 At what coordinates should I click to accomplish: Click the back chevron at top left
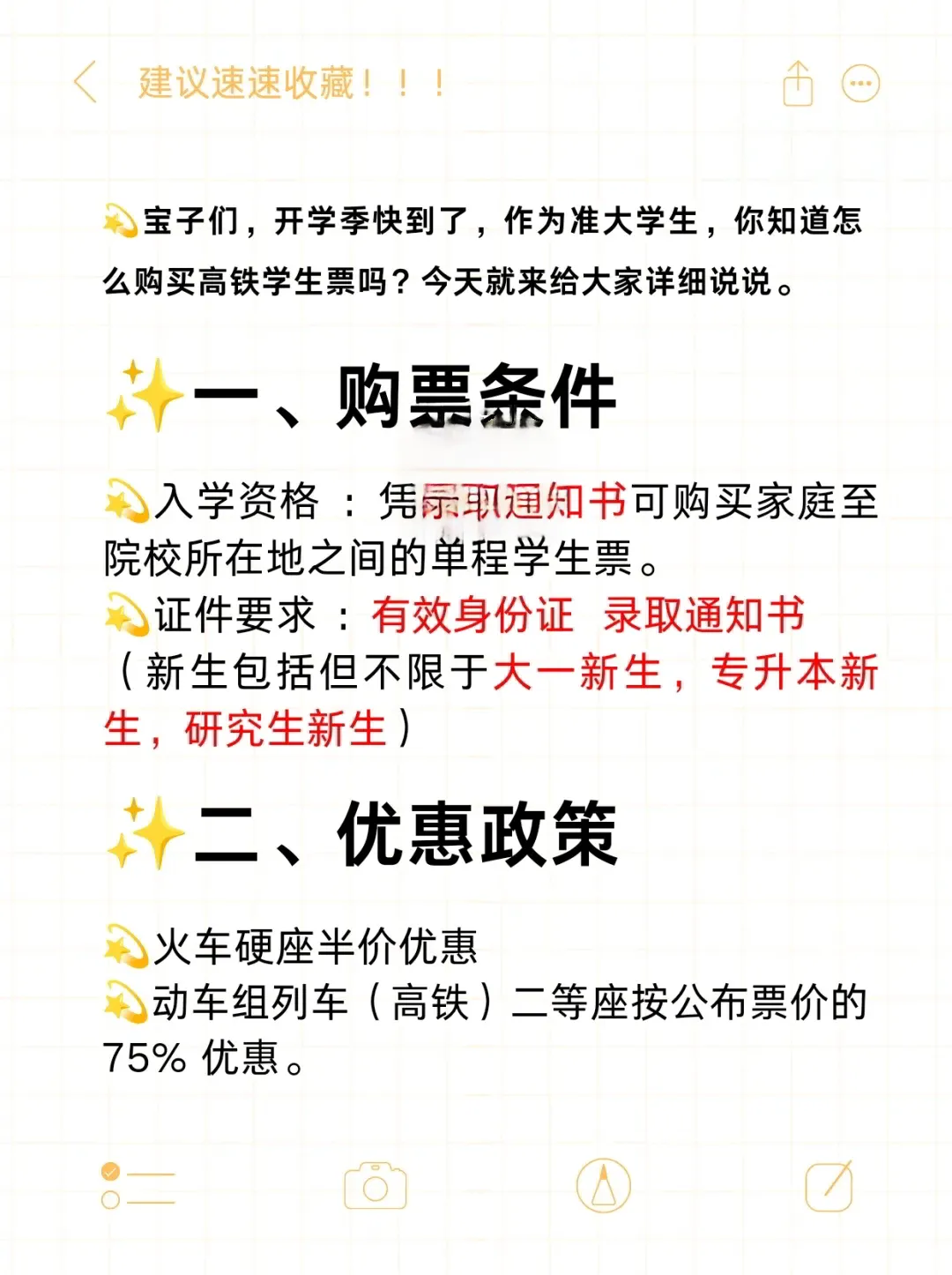[x=84, y=83]
